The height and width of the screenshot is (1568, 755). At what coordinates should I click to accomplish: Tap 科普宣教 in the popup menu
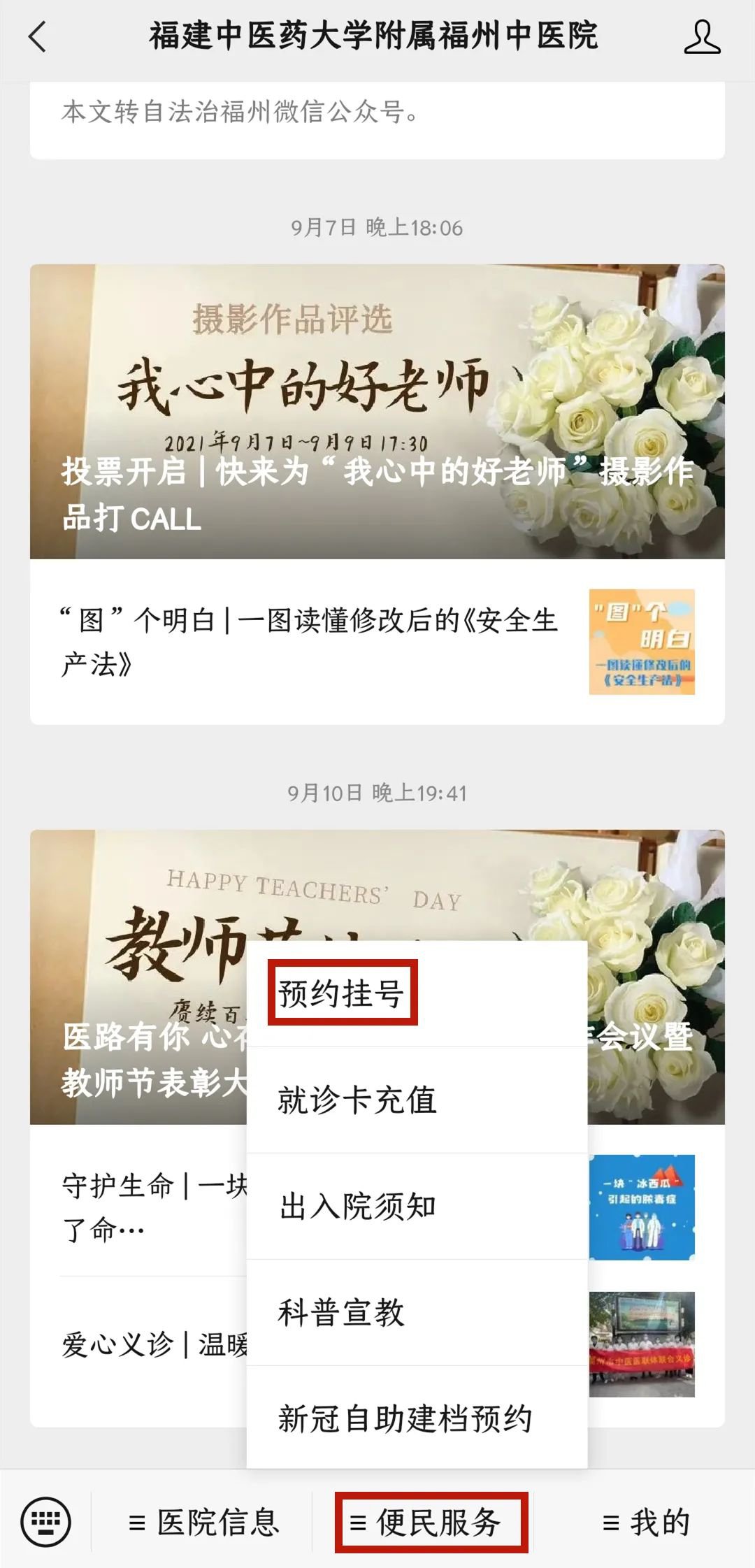click(341, 1313)
